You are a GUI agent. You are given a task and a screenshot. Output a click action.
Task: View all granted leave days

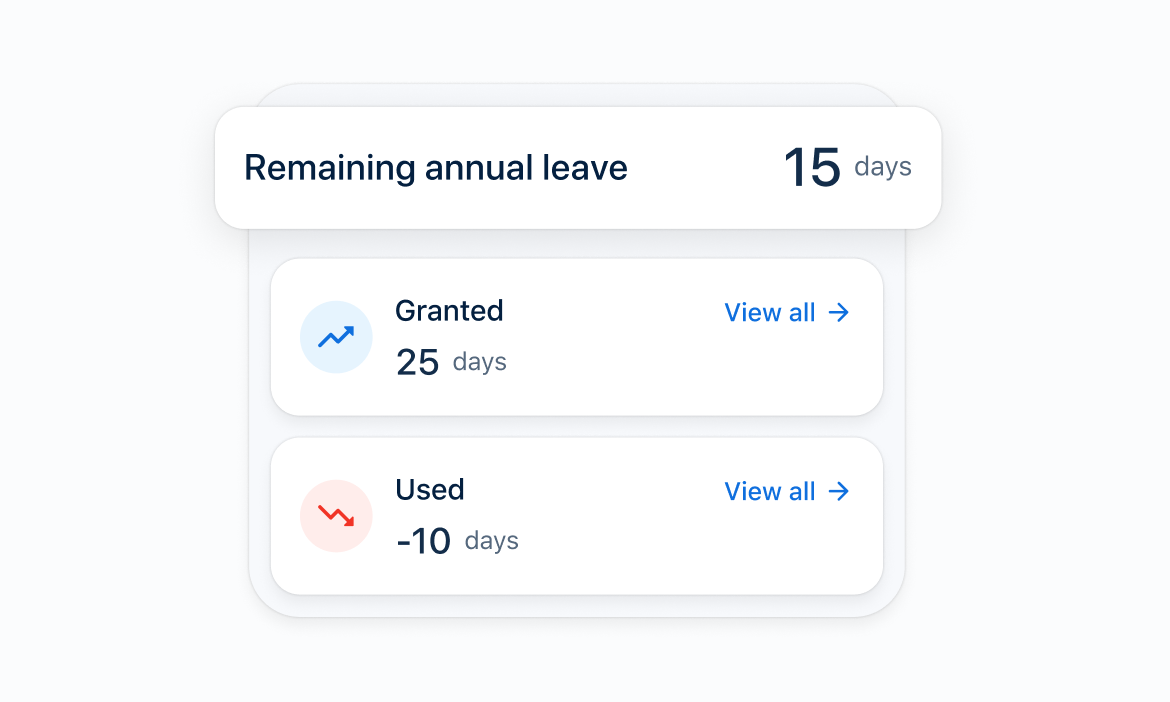click(x=786, y=313)
